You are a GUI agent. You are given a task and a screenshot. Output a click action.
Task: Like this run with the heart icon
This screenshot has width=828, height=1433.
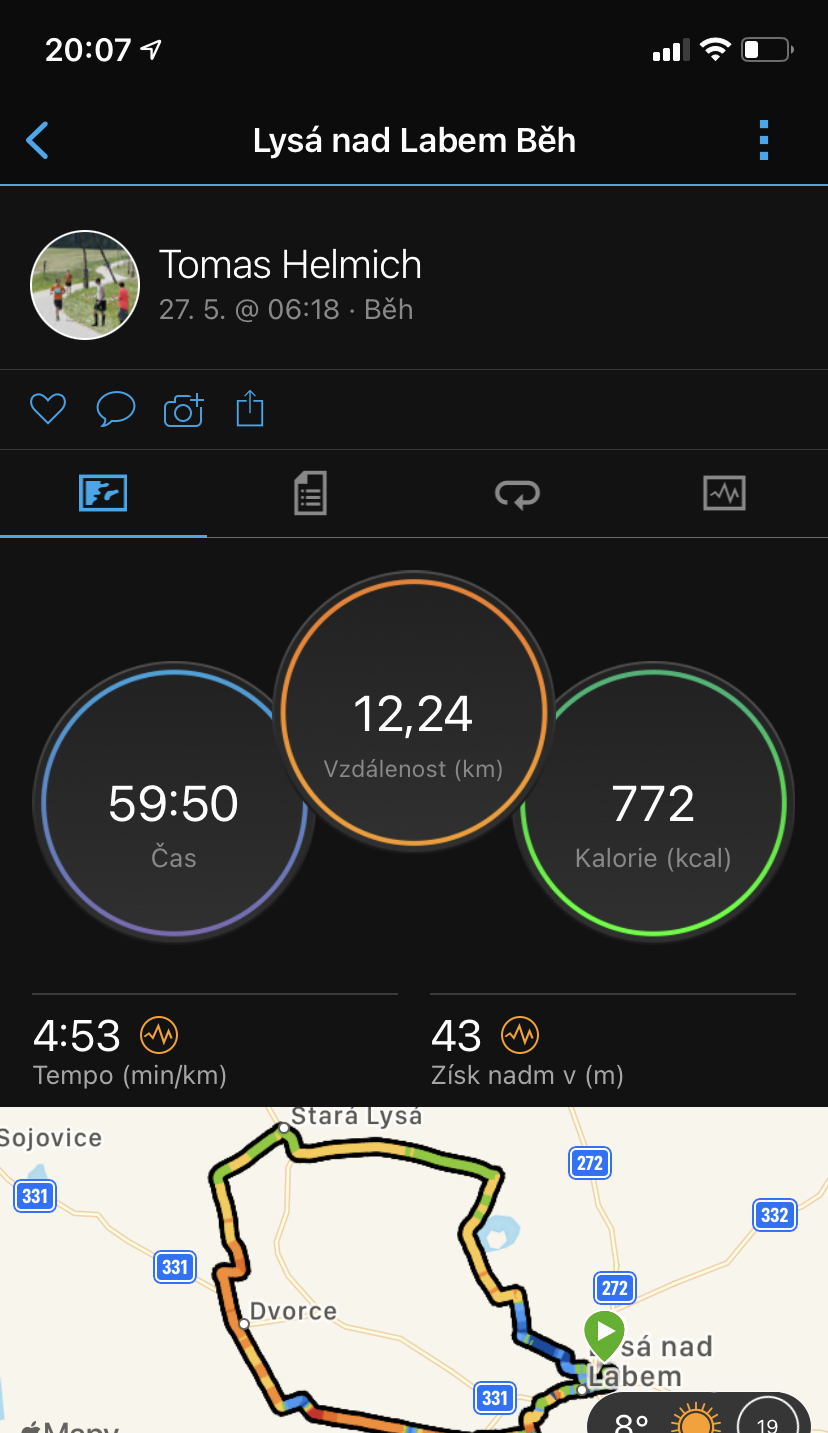click(47, 409)
